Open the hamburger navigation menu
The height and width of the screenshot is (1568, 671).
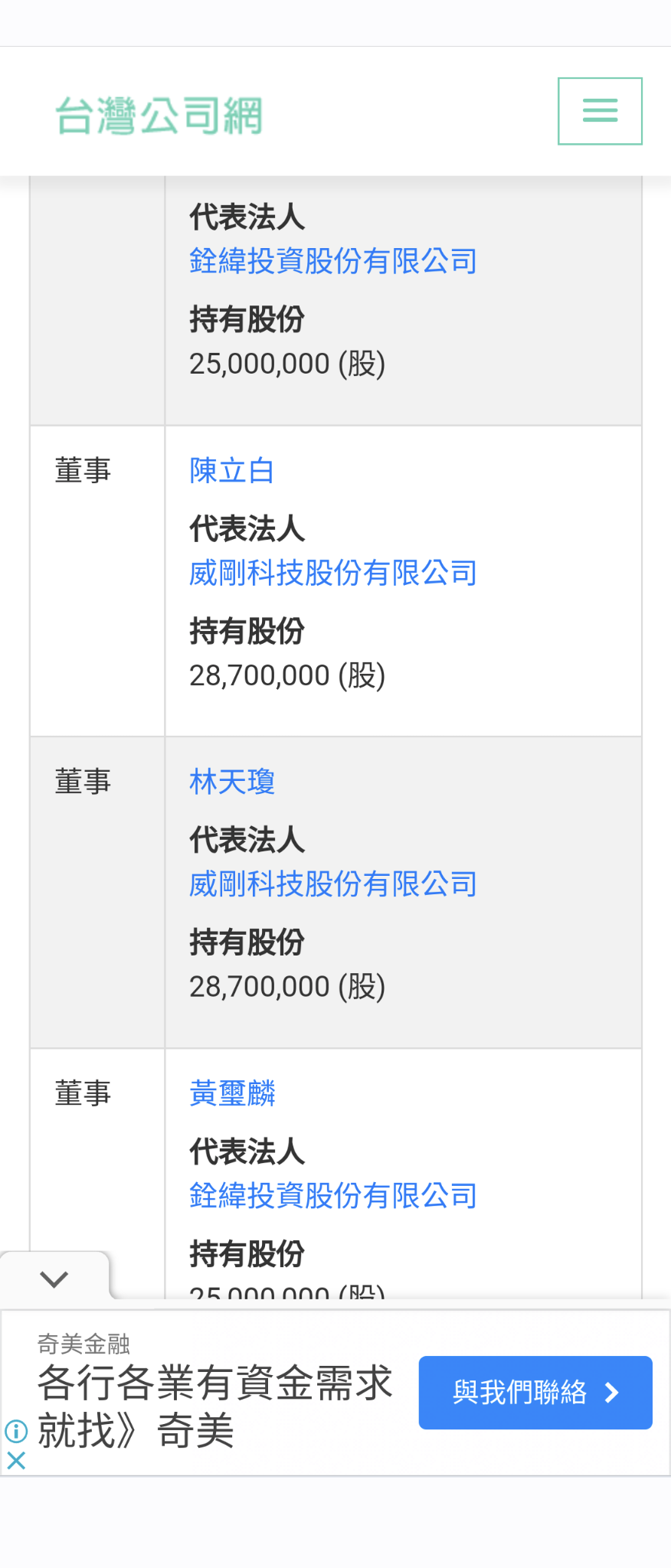599,111
